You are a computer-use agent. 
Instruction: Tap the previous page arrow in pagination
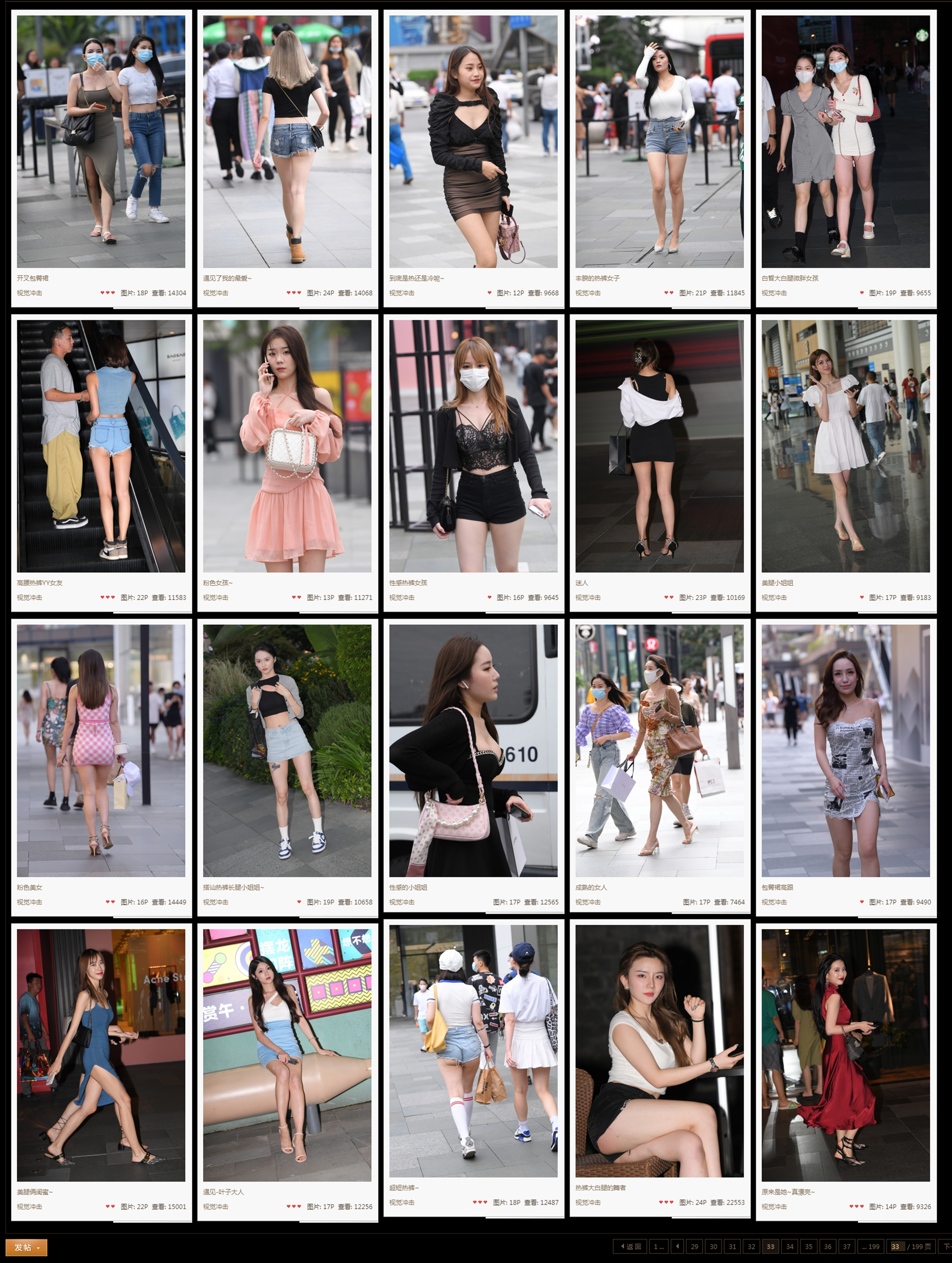coord(677,1247)
